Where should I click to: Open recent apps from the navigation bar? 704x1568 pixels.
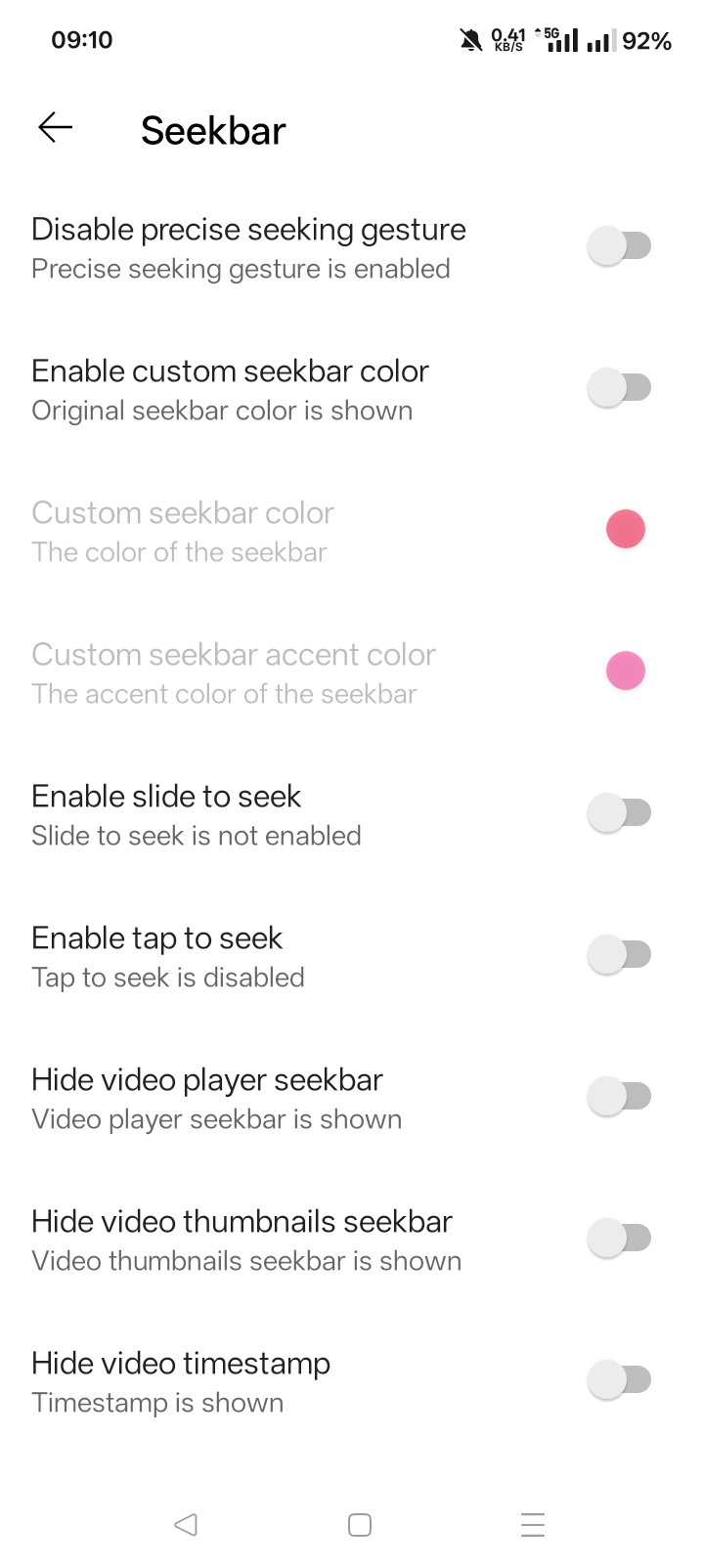[x=533, y=1524]
